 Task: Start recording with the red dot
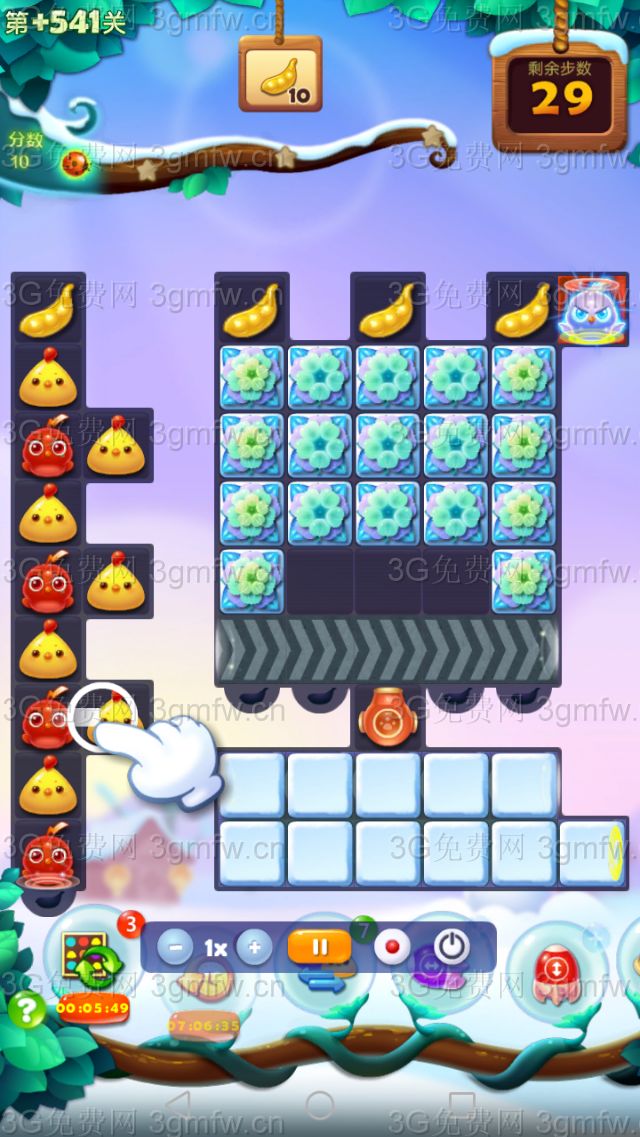(391, 947)
